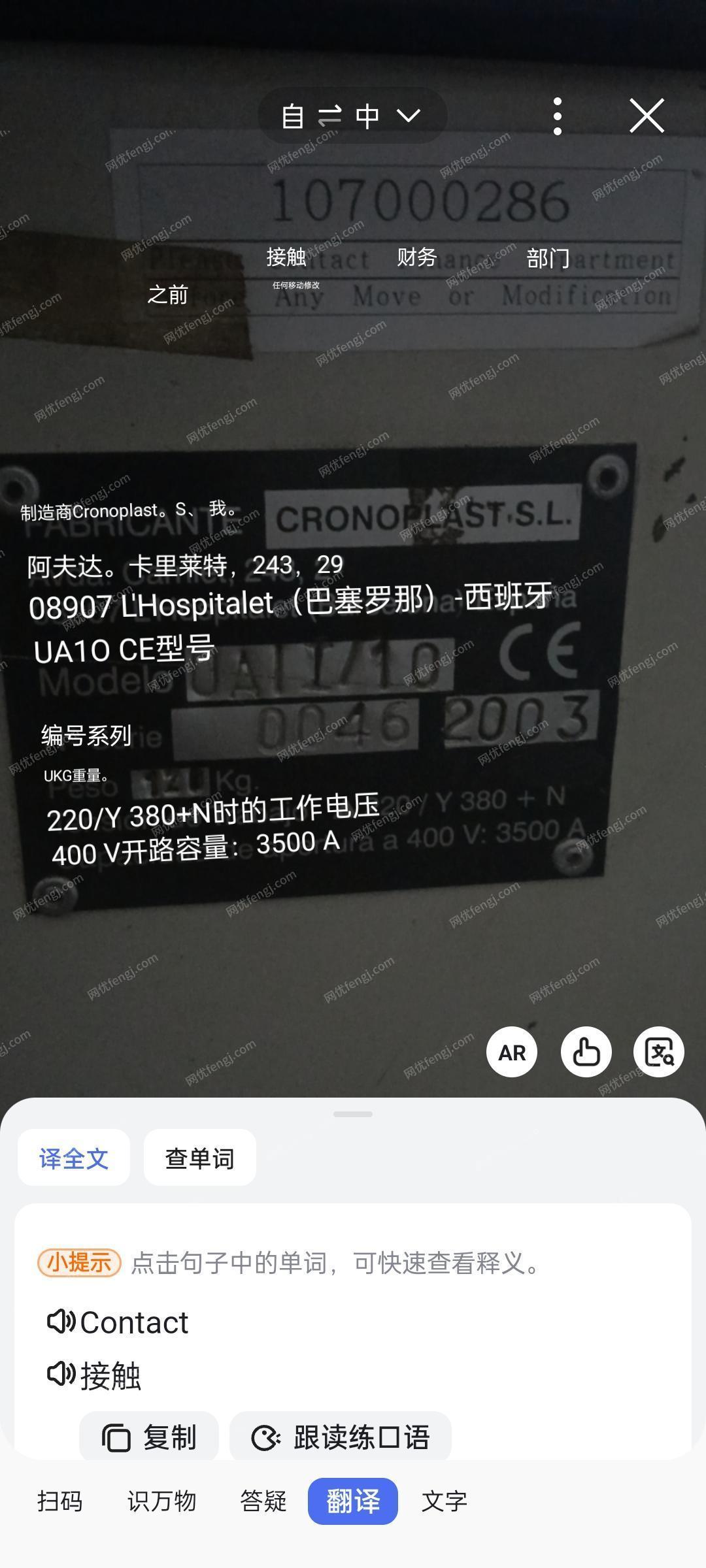Switch to 文字 mode
This screenshot has height=1568, width=706.
pyautogui.click(x=445, y=1501)
